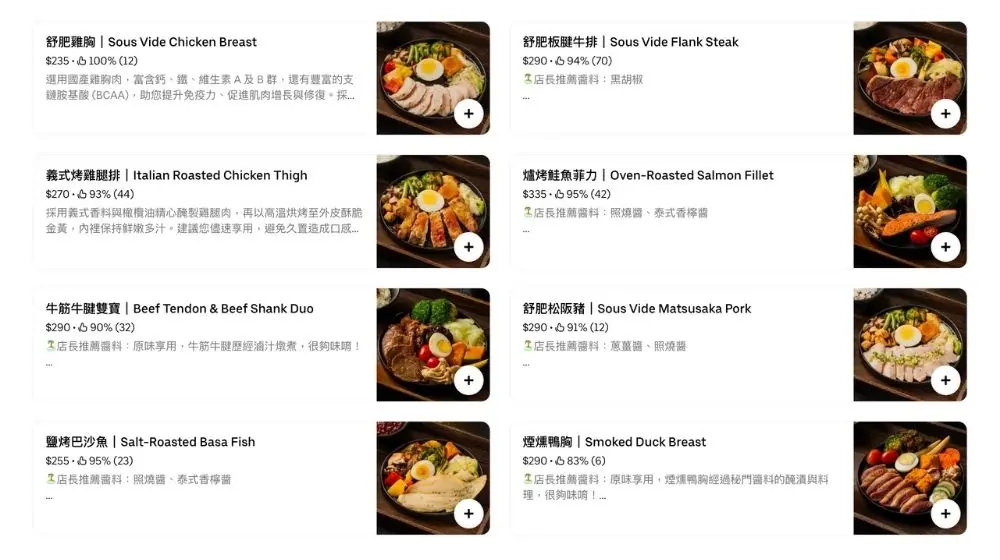Add Italian Roasted Chicken Thigh to cart

468,247
